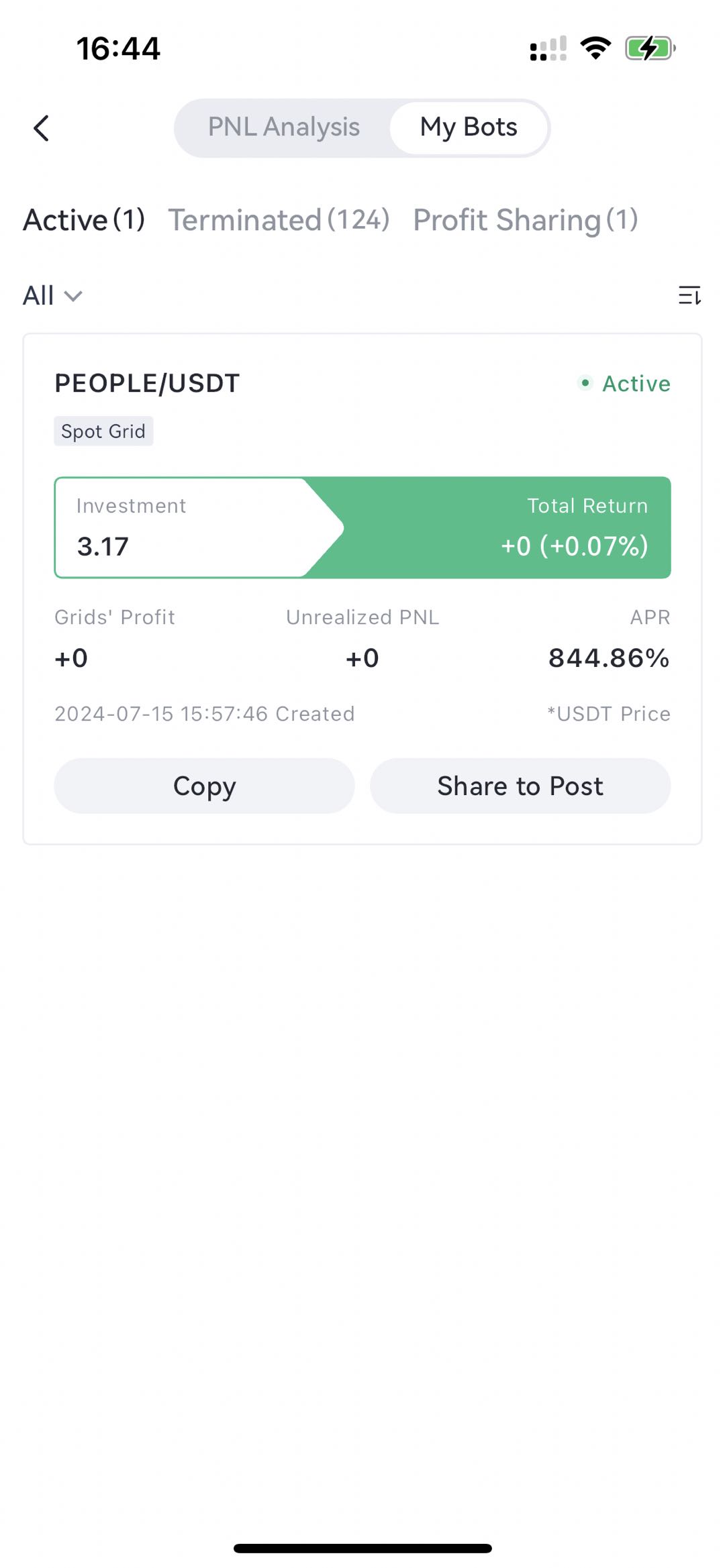Tap Share to Post button

(520, 786)
